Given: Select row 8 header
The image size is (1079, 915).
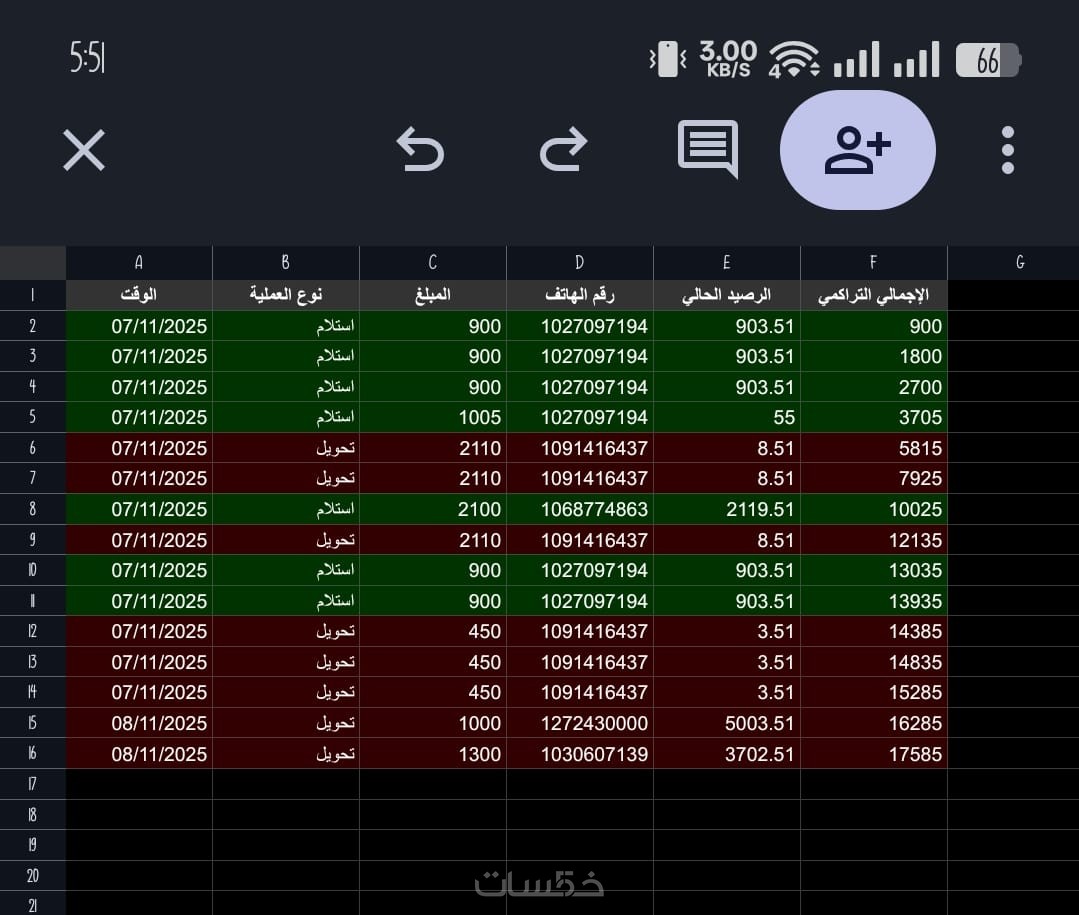Looking at the screenshot, I should click(32, 509).
